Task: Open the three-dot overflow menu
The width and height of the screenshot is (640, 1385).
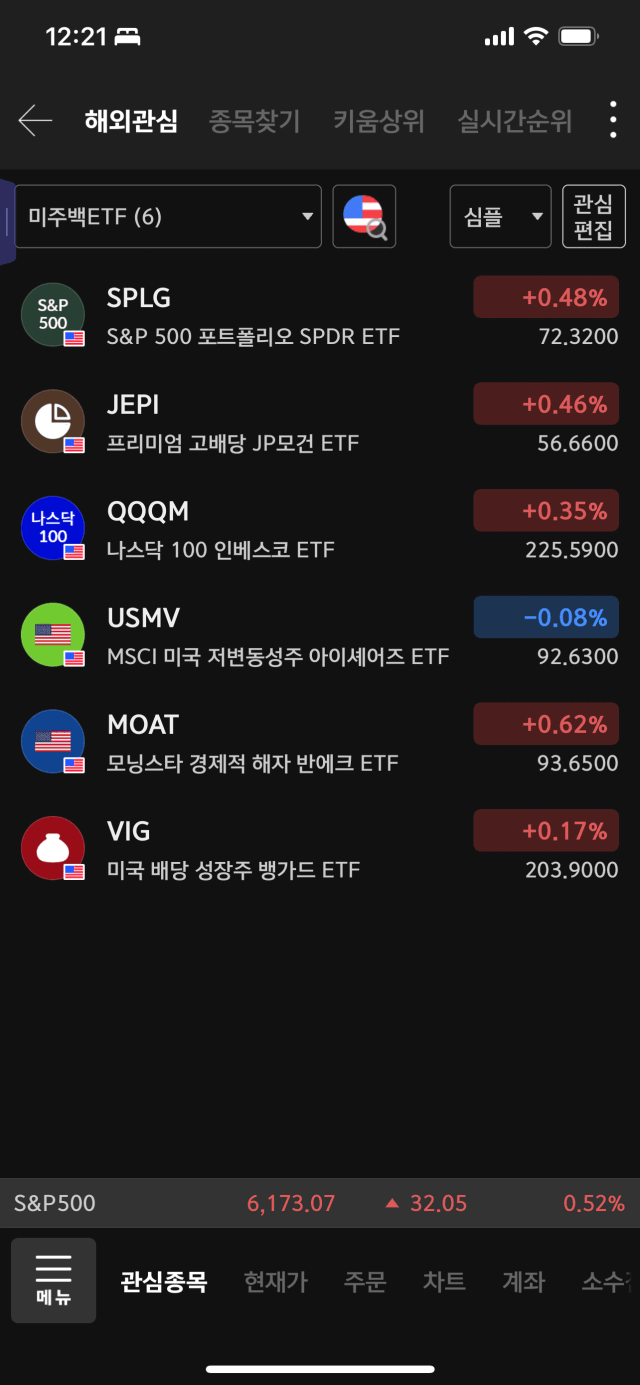Action: (x=613, y=120)
